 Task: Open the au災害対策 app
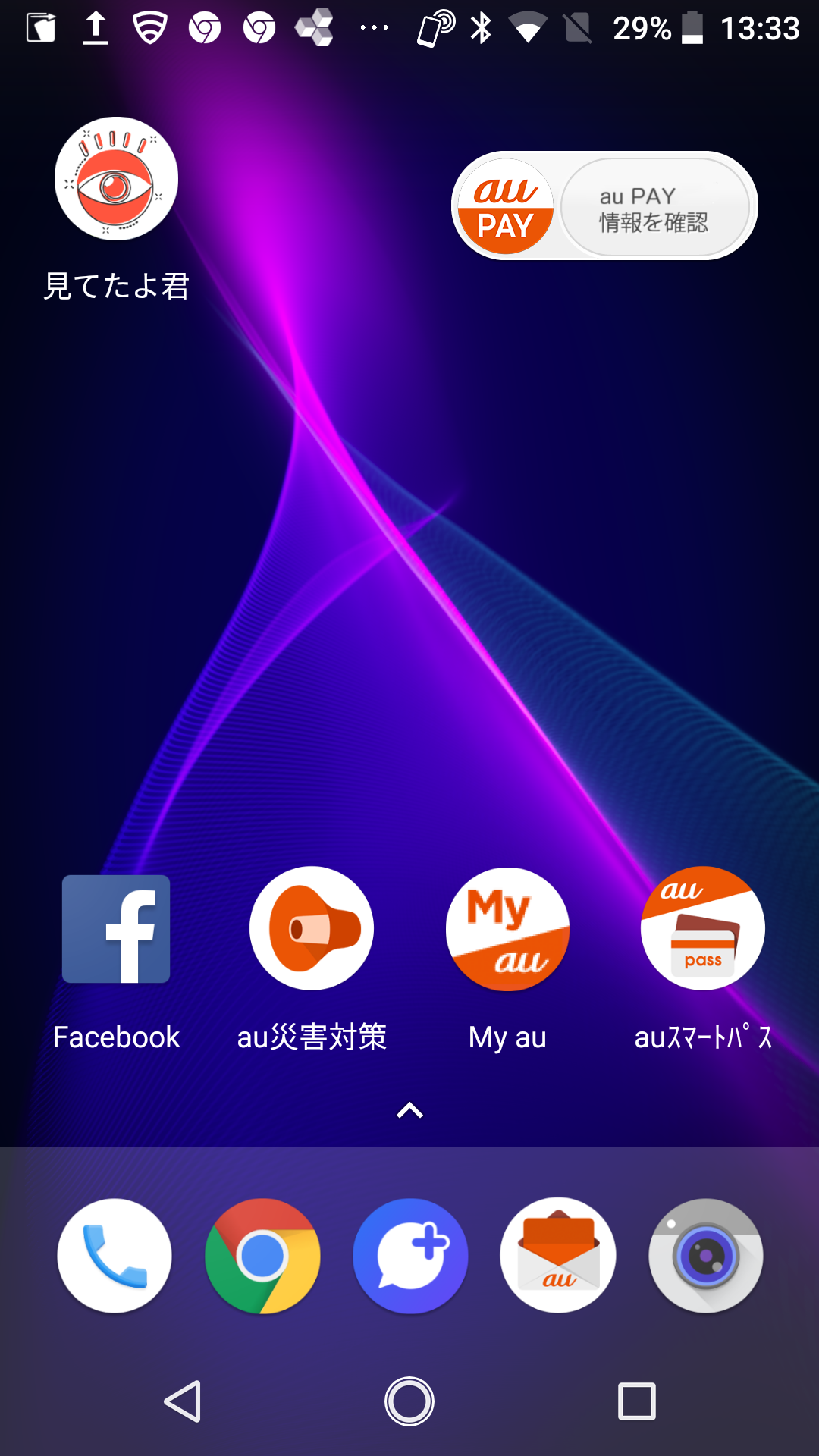(311, 929)
